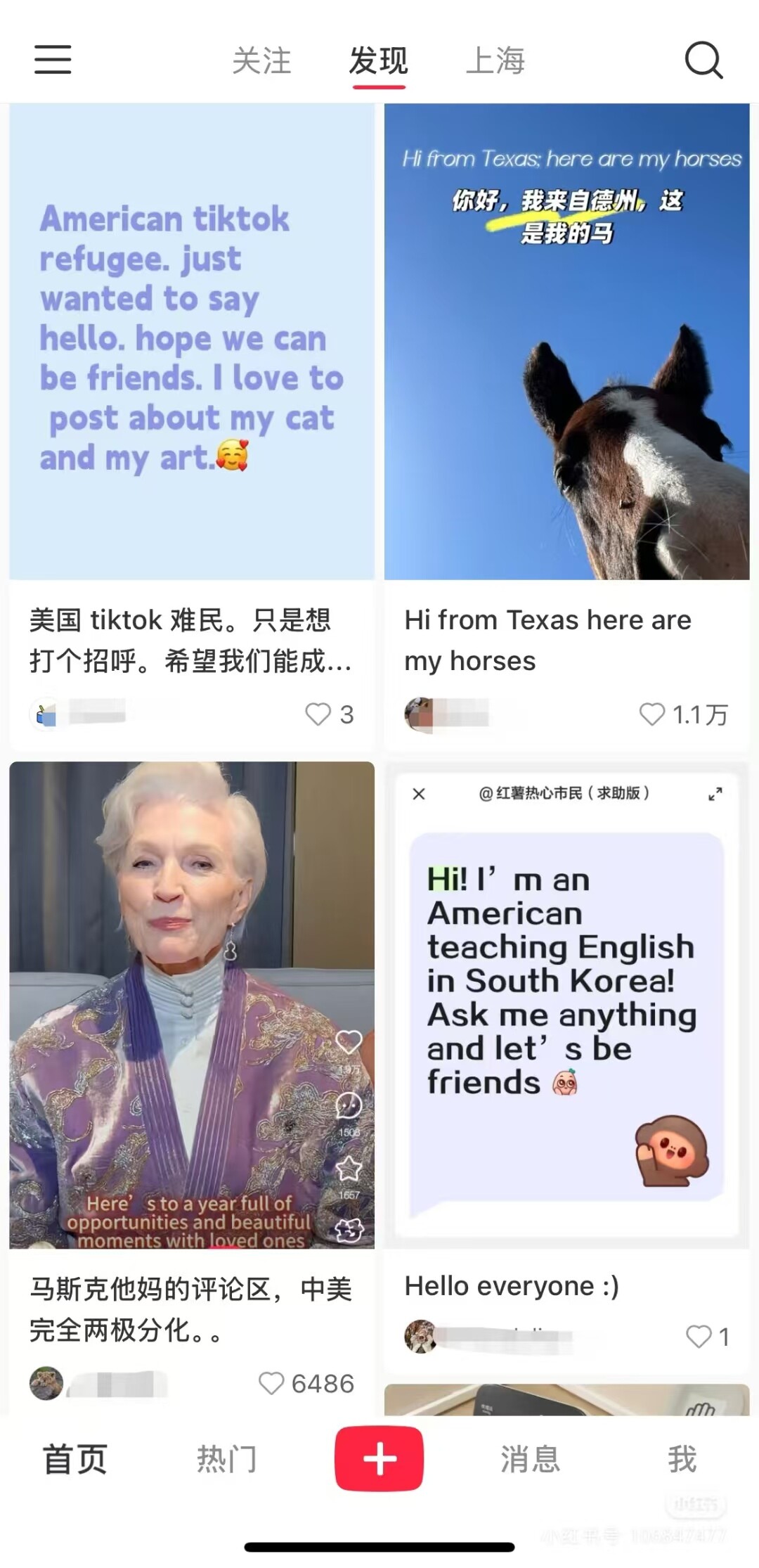This screenshot has height=1568, width=759.
Task: Like the 美国 tiktok 难民 post
Action: (x=318, y=714)
